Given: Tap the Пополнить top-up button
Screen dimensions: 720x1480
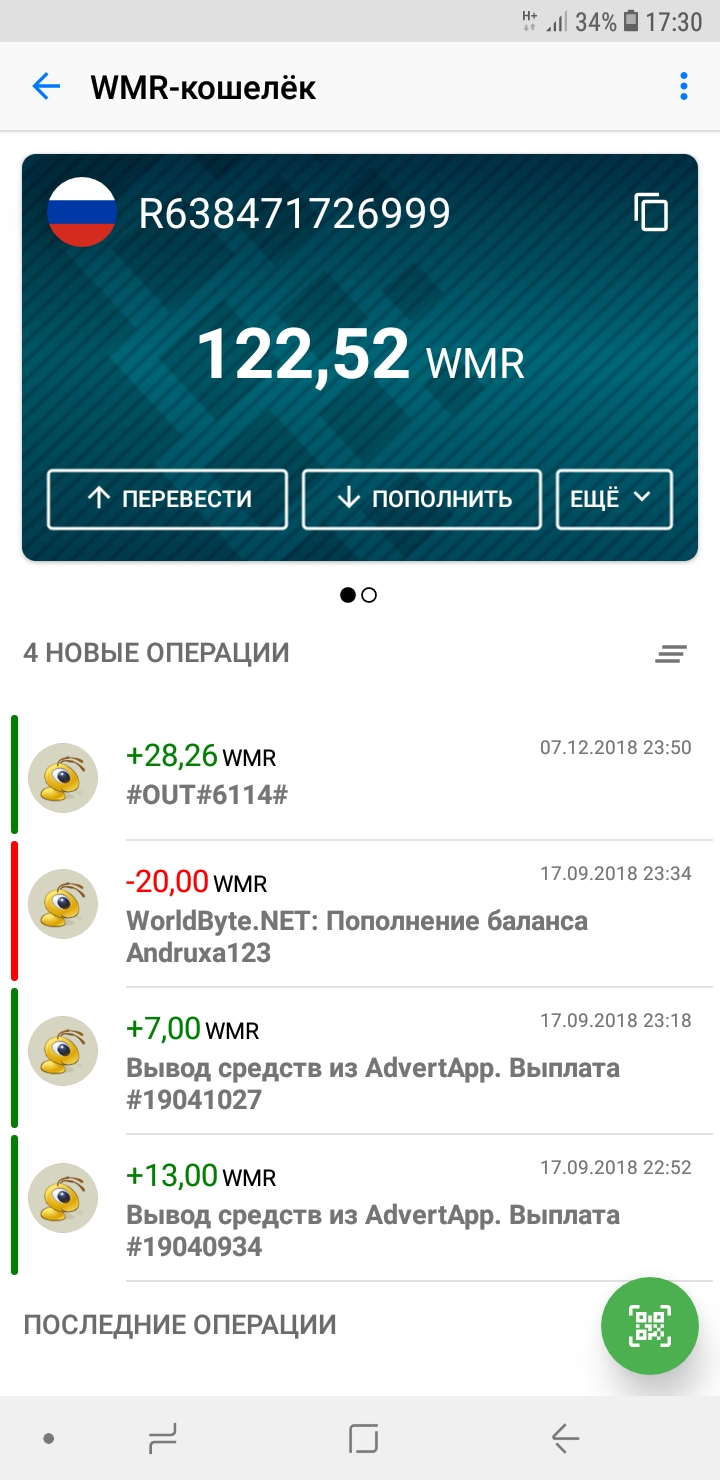Looking at the screenshot, I should pos(422,499).
